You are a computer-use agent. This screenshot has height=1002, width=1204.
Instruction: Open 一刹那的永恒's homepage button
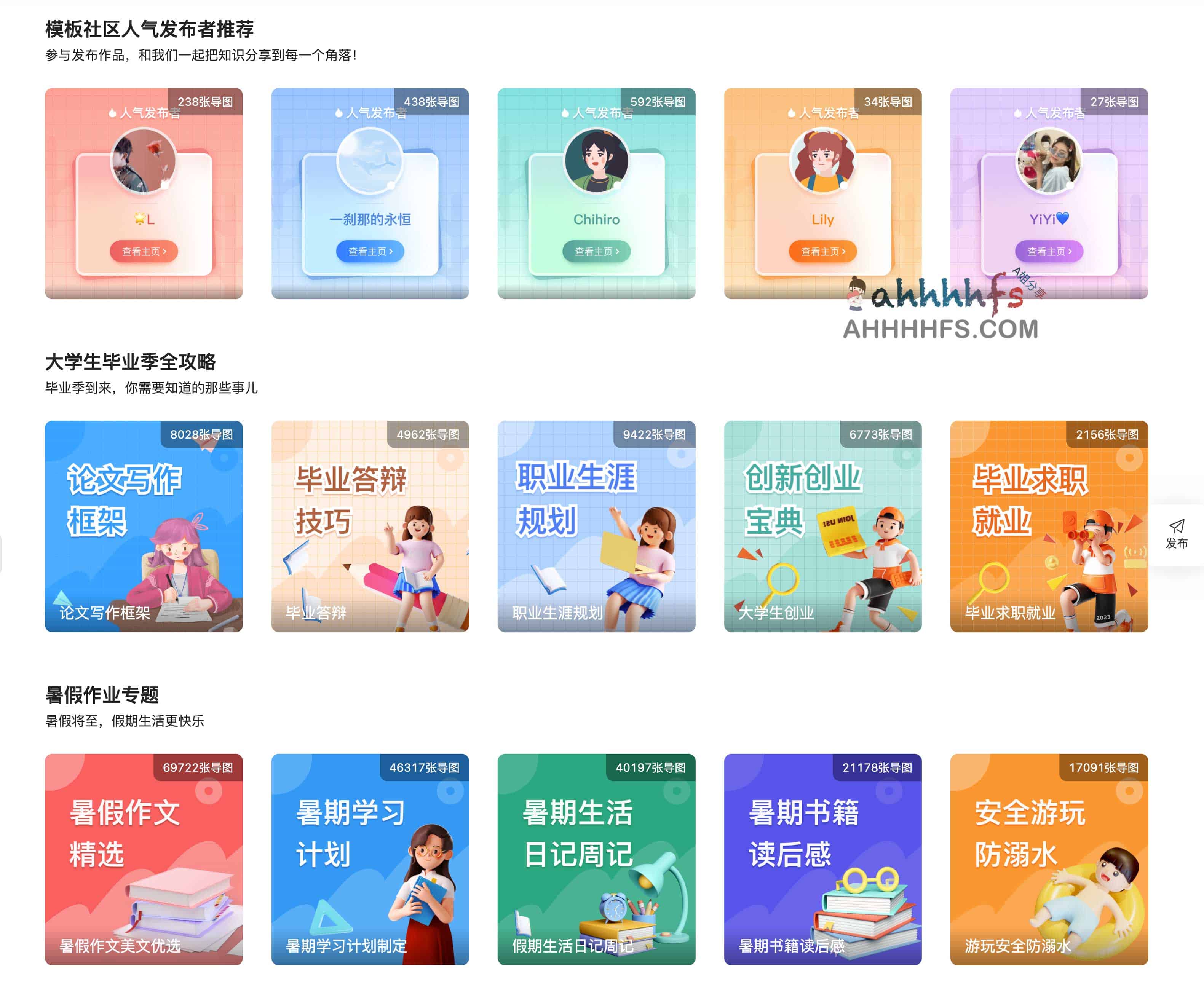pyautogui.click(x=370, y=251)
